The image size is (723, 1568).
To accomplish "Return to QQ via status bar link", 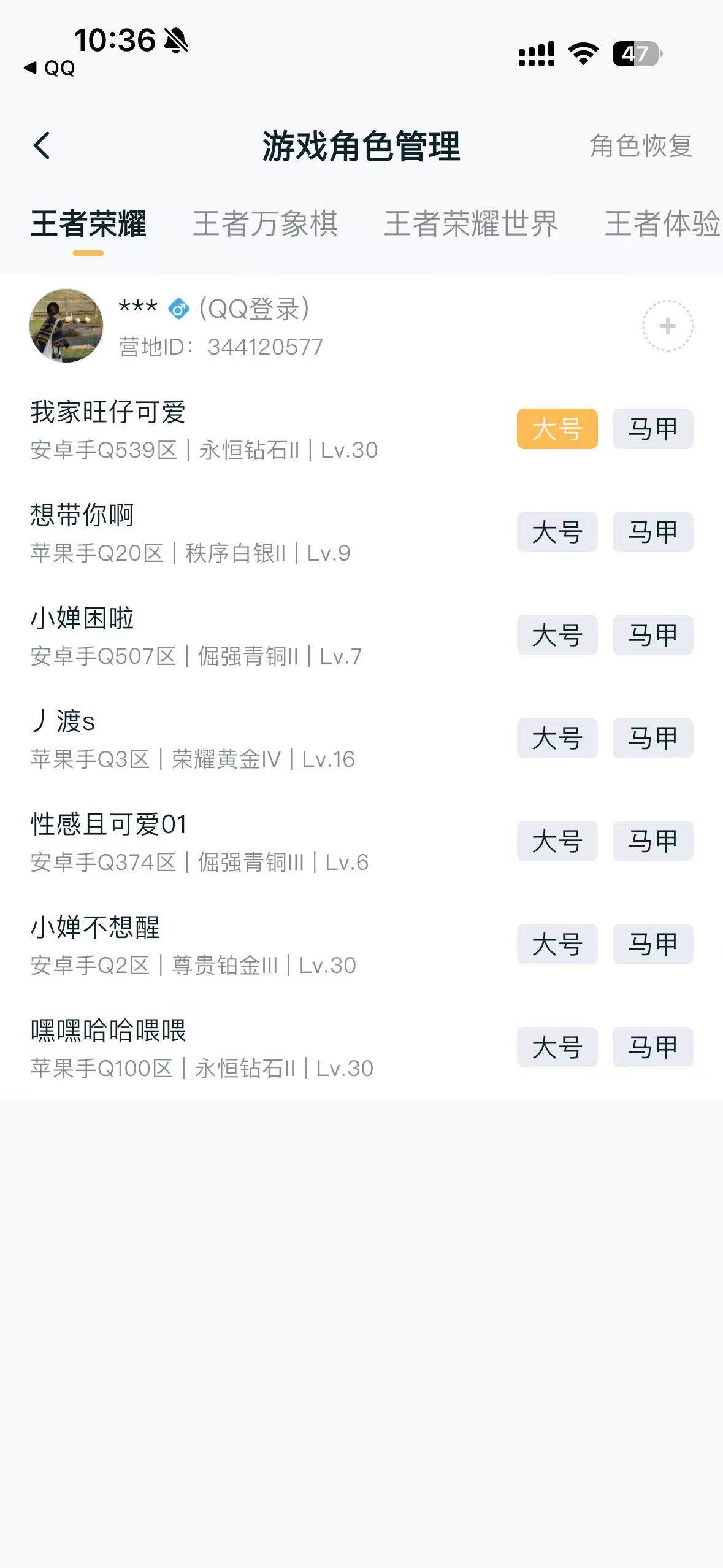I will point(50,68).
